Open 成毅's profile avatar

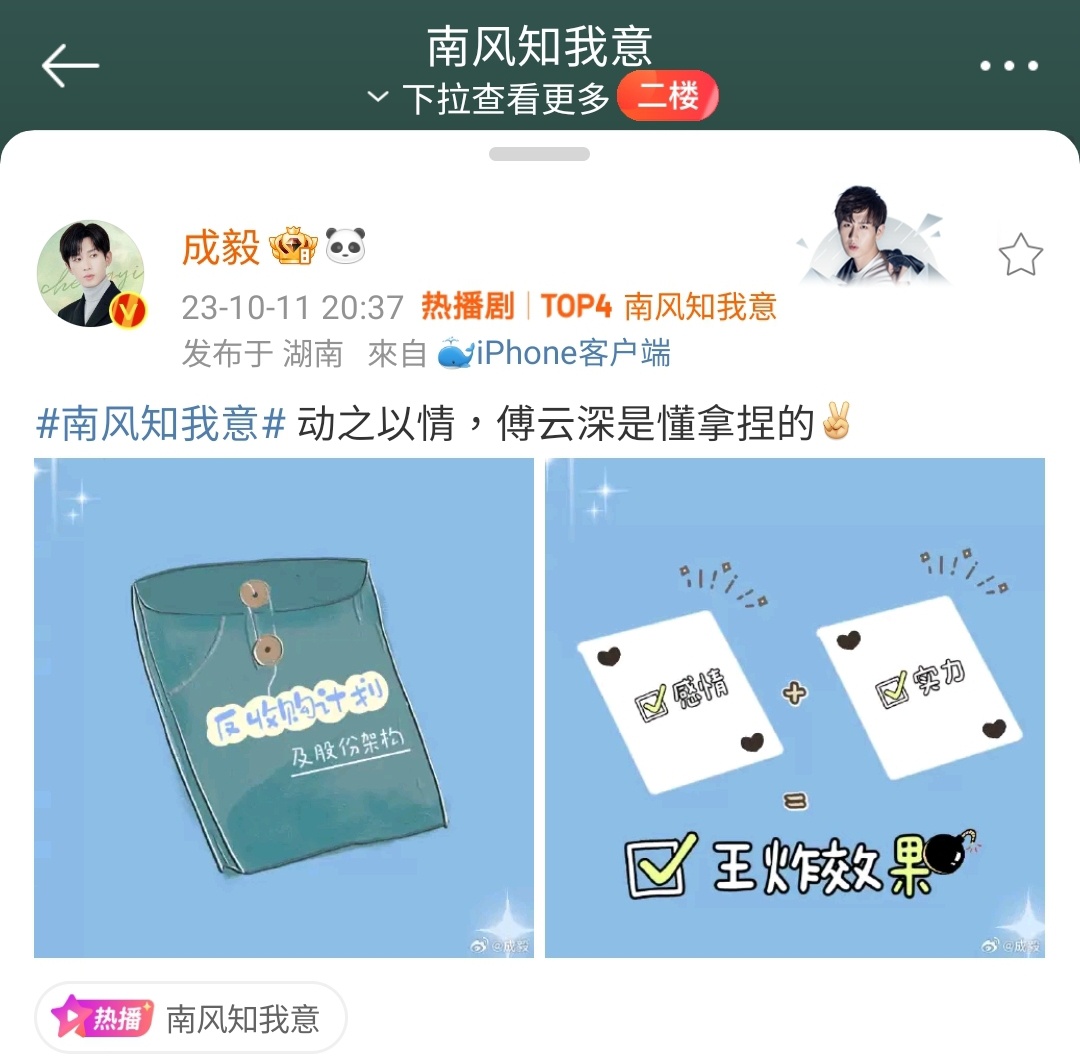tap(91, 274)
